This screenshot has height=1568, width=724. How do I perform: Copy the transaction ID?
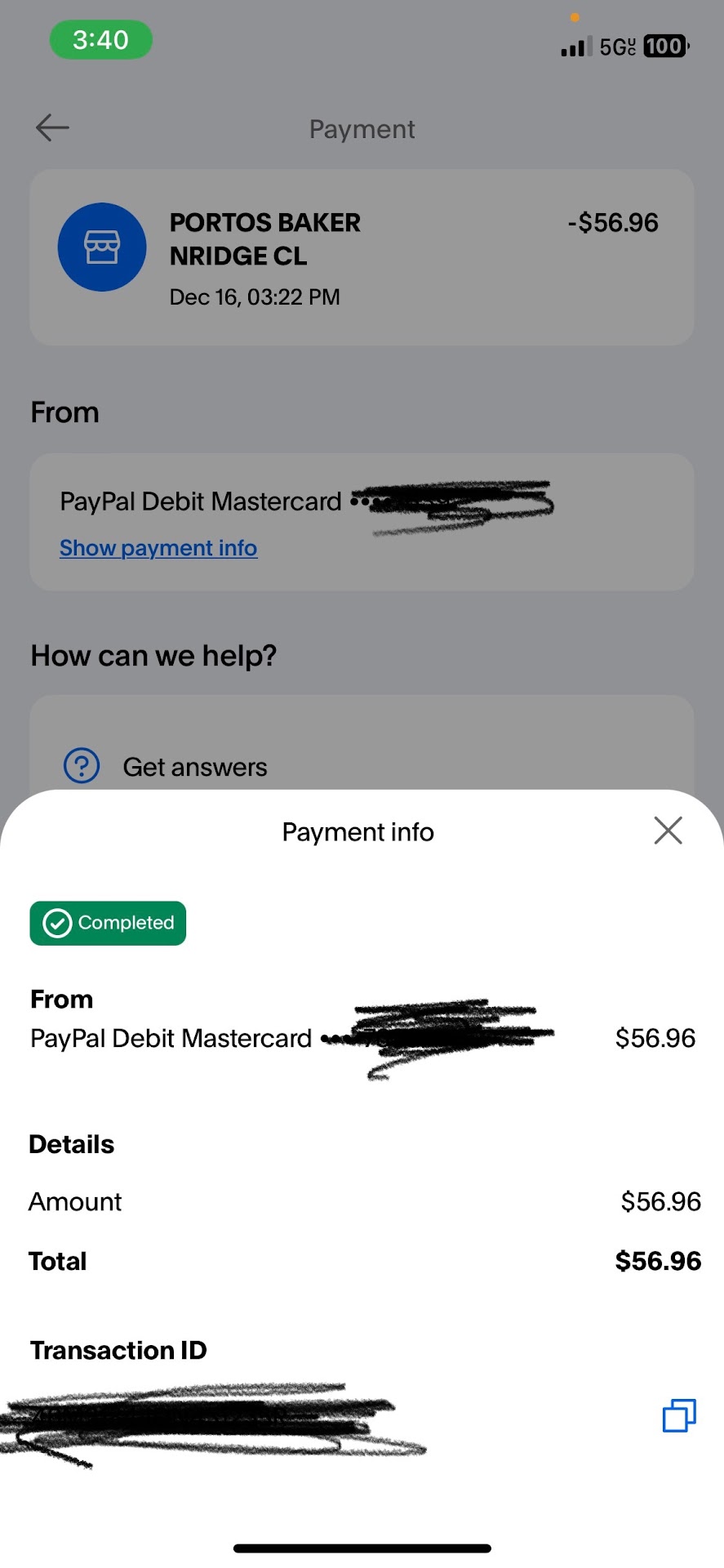coord(679,1415)
